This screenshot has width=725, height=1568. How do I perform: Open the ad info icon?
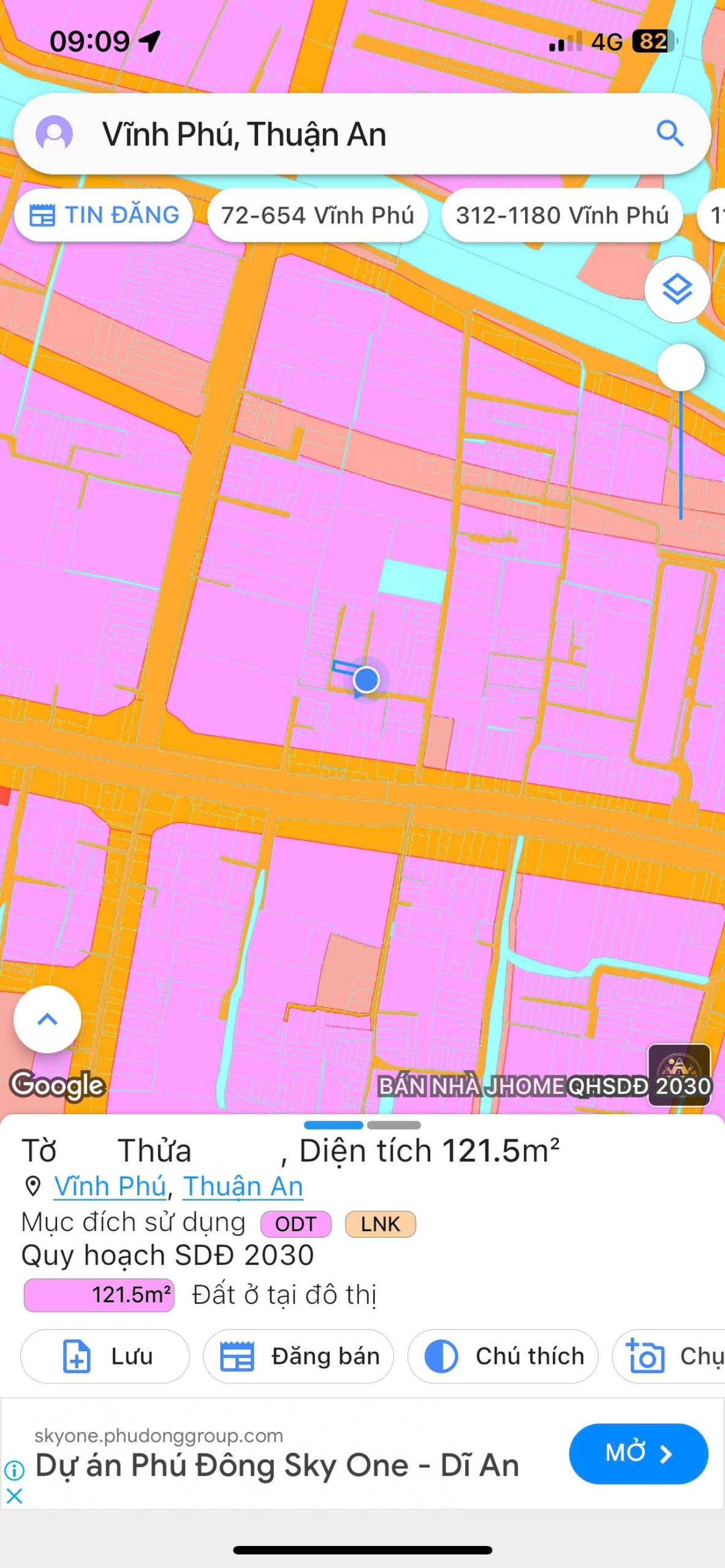[x=14, y=1470]
